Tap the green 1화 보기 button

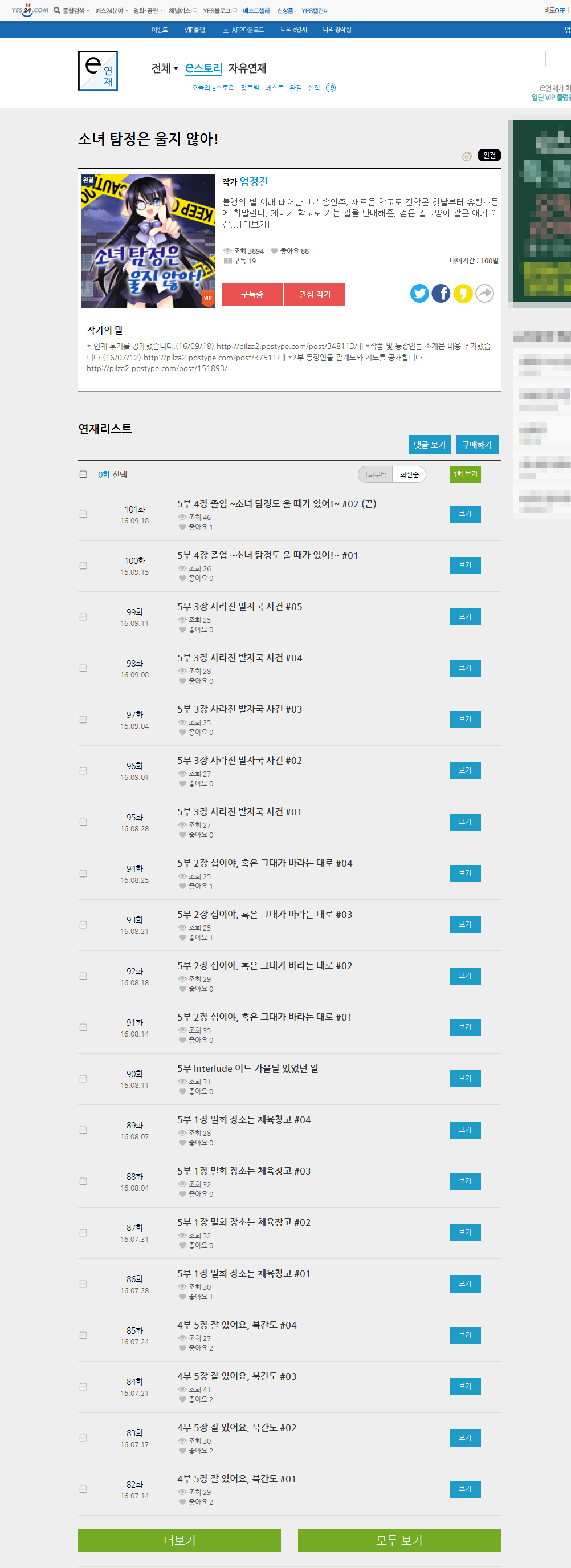pos(464,474)
